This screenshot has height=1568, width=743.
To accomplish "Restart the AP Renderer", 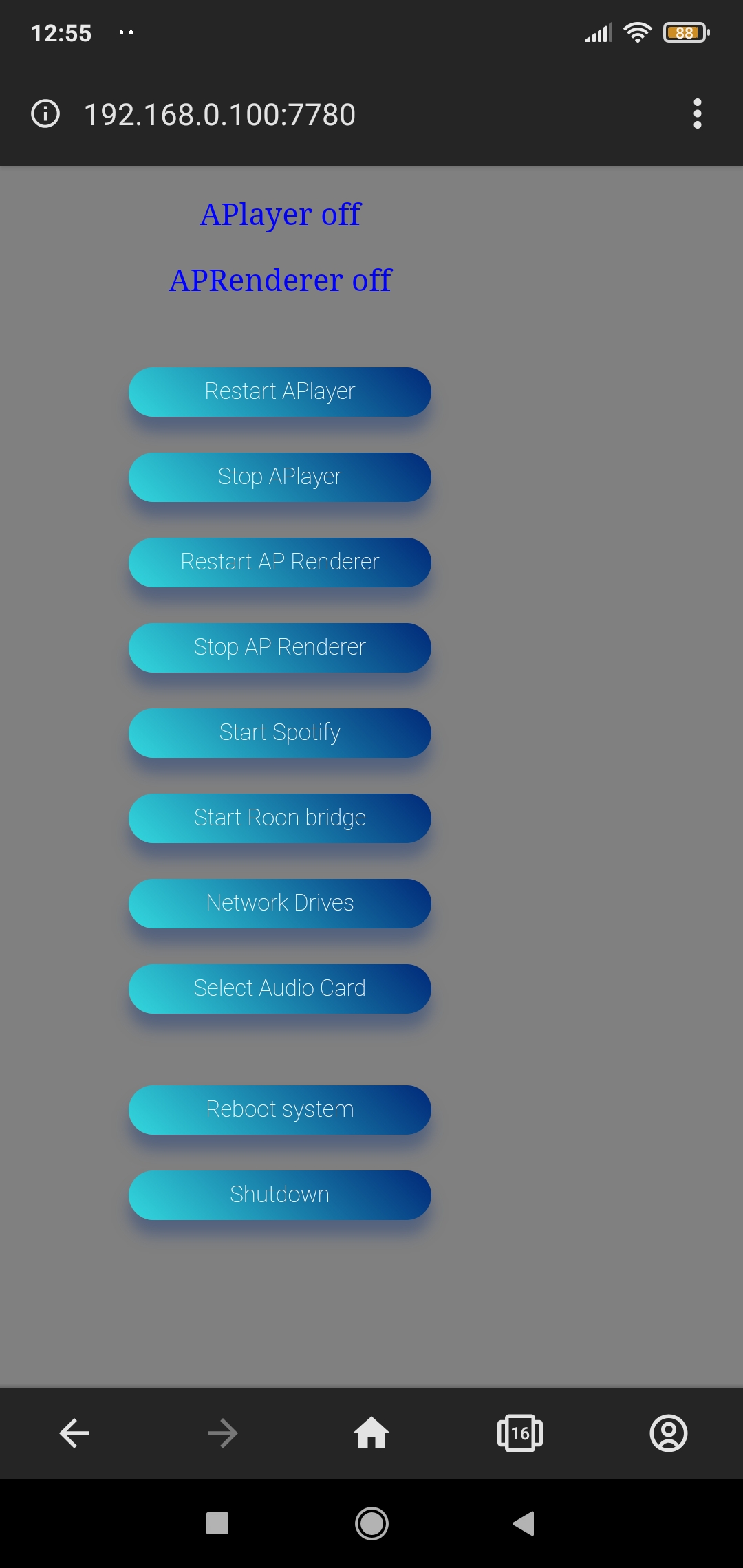I will click(279, 562).
